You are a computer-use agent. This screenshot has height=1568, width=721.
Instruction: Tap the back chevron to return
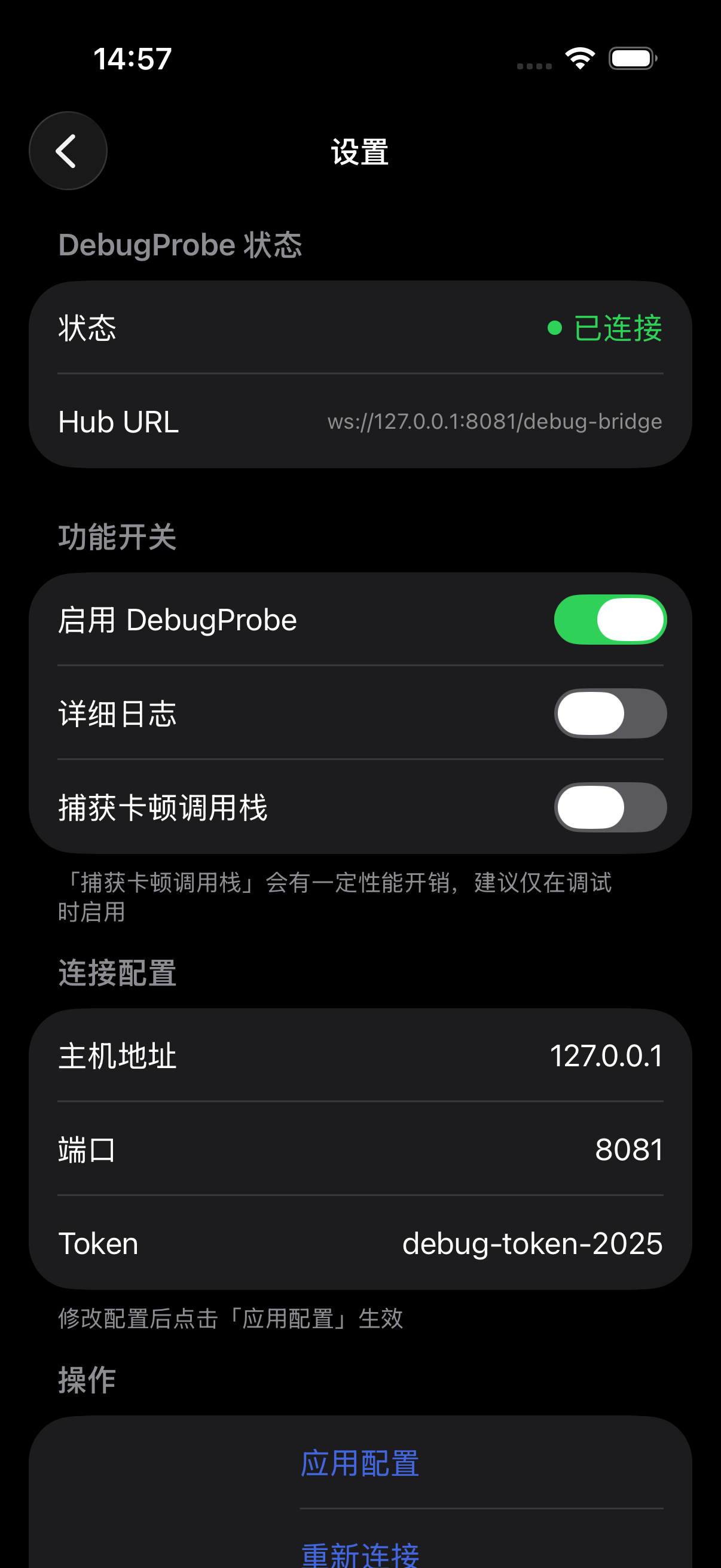(68, 150)
